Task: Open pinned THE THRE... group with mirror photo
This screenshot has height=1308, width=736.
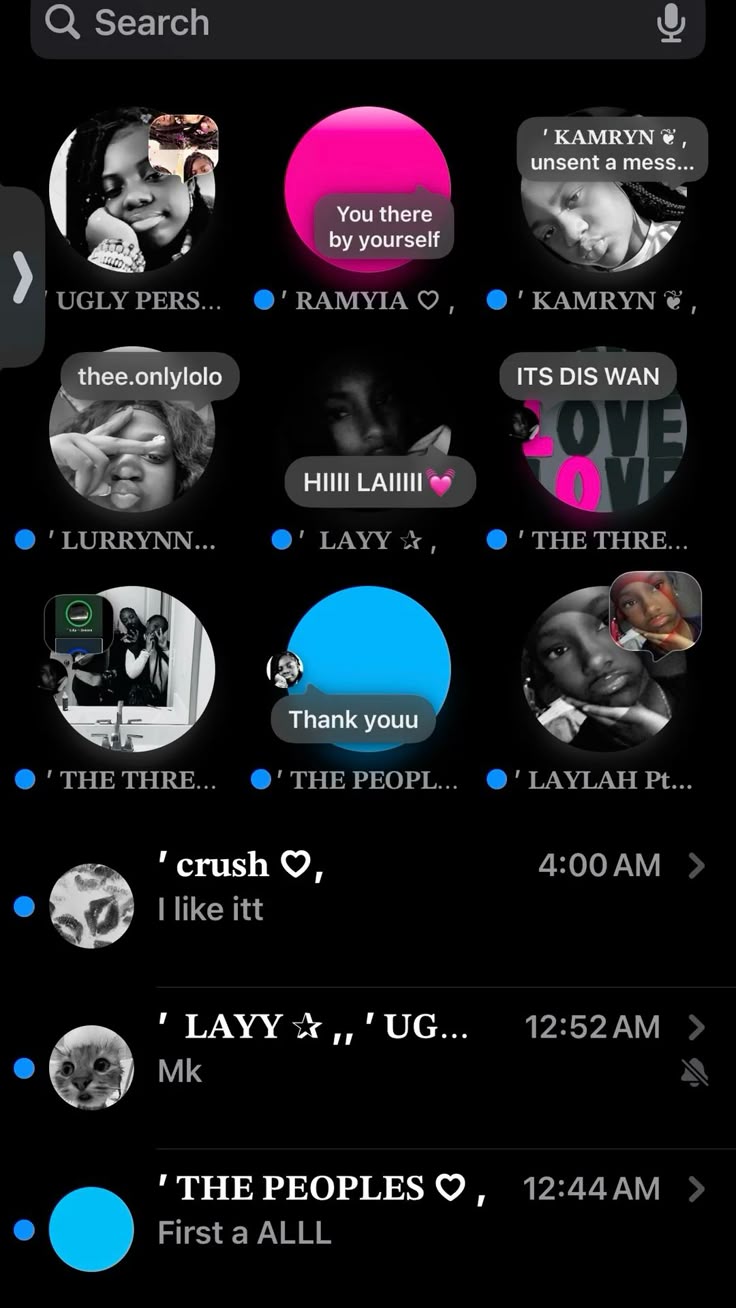Action: coord(132,669)
